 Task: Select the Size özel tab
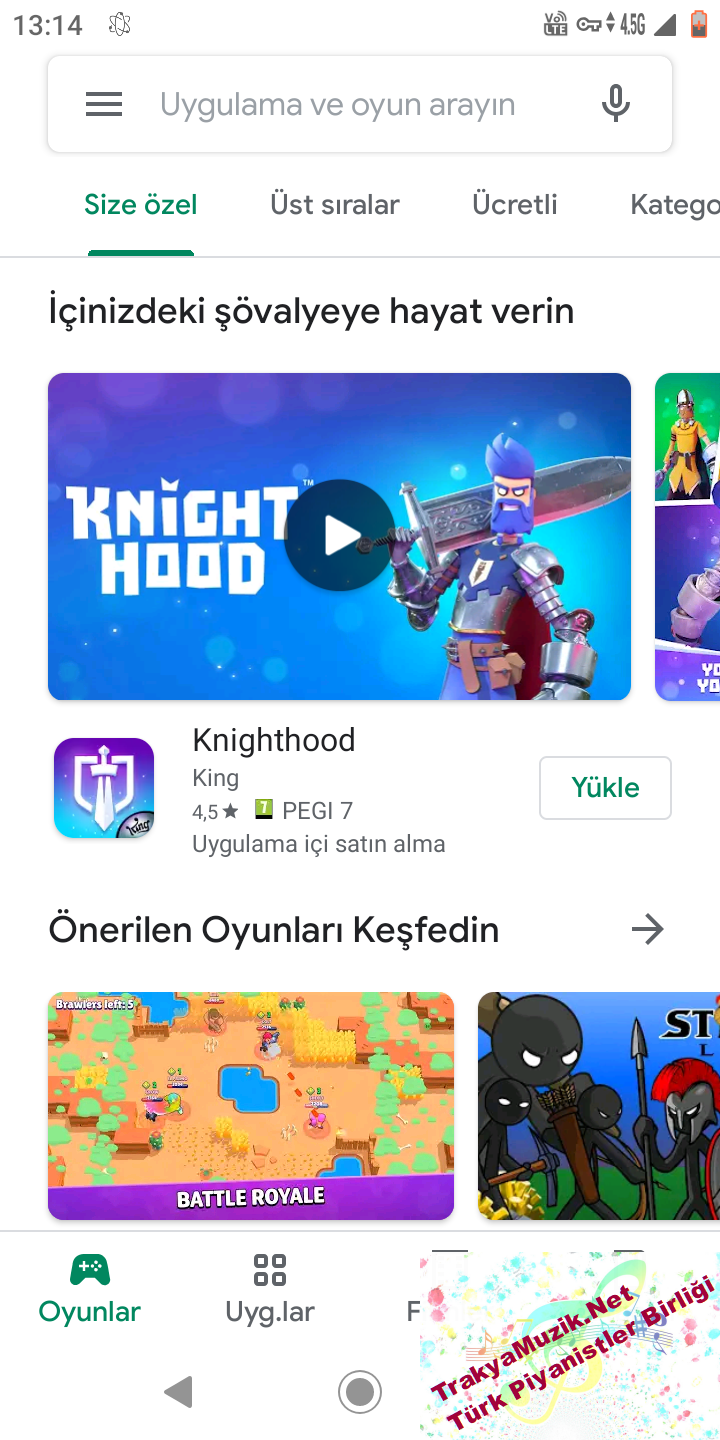[140, 204]
